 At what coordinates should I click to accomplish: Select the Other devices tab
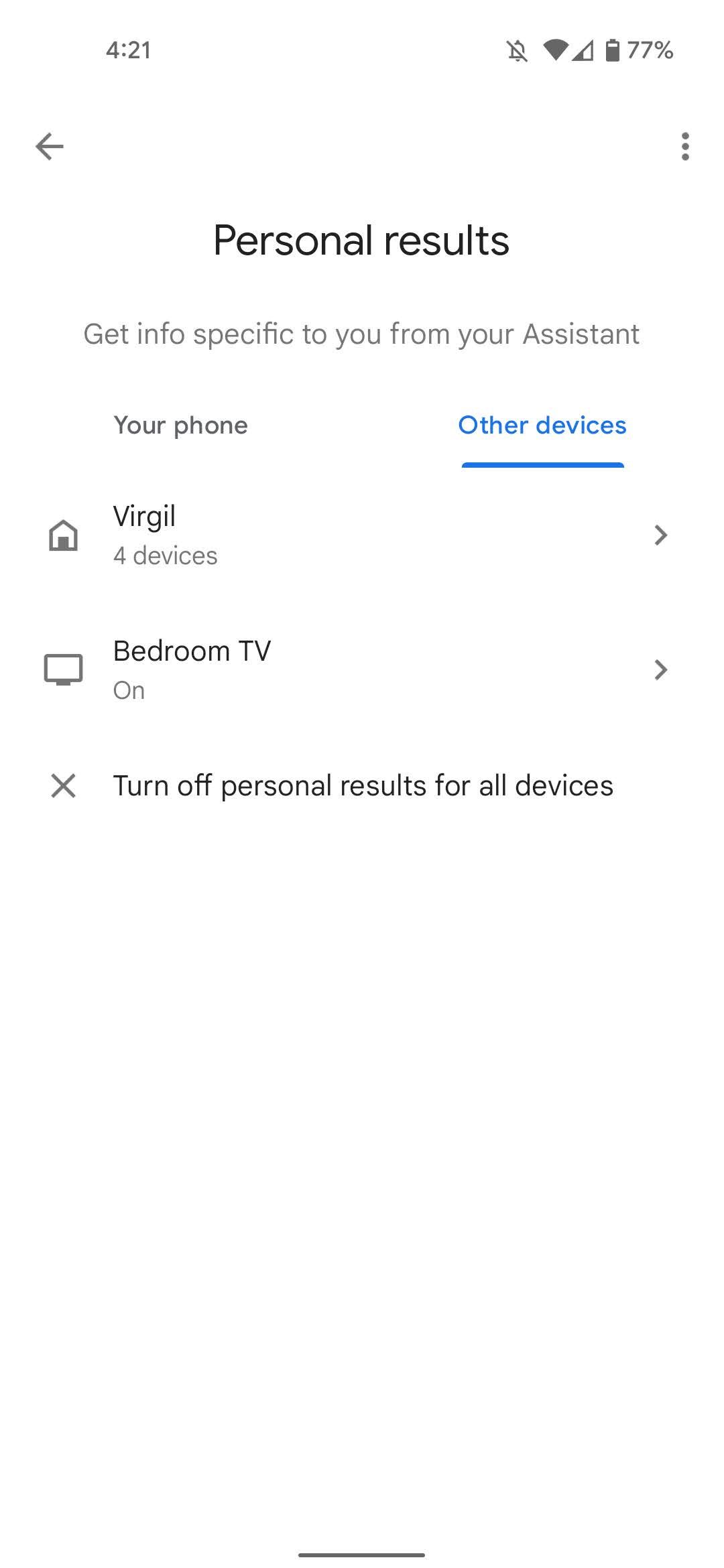542,425
